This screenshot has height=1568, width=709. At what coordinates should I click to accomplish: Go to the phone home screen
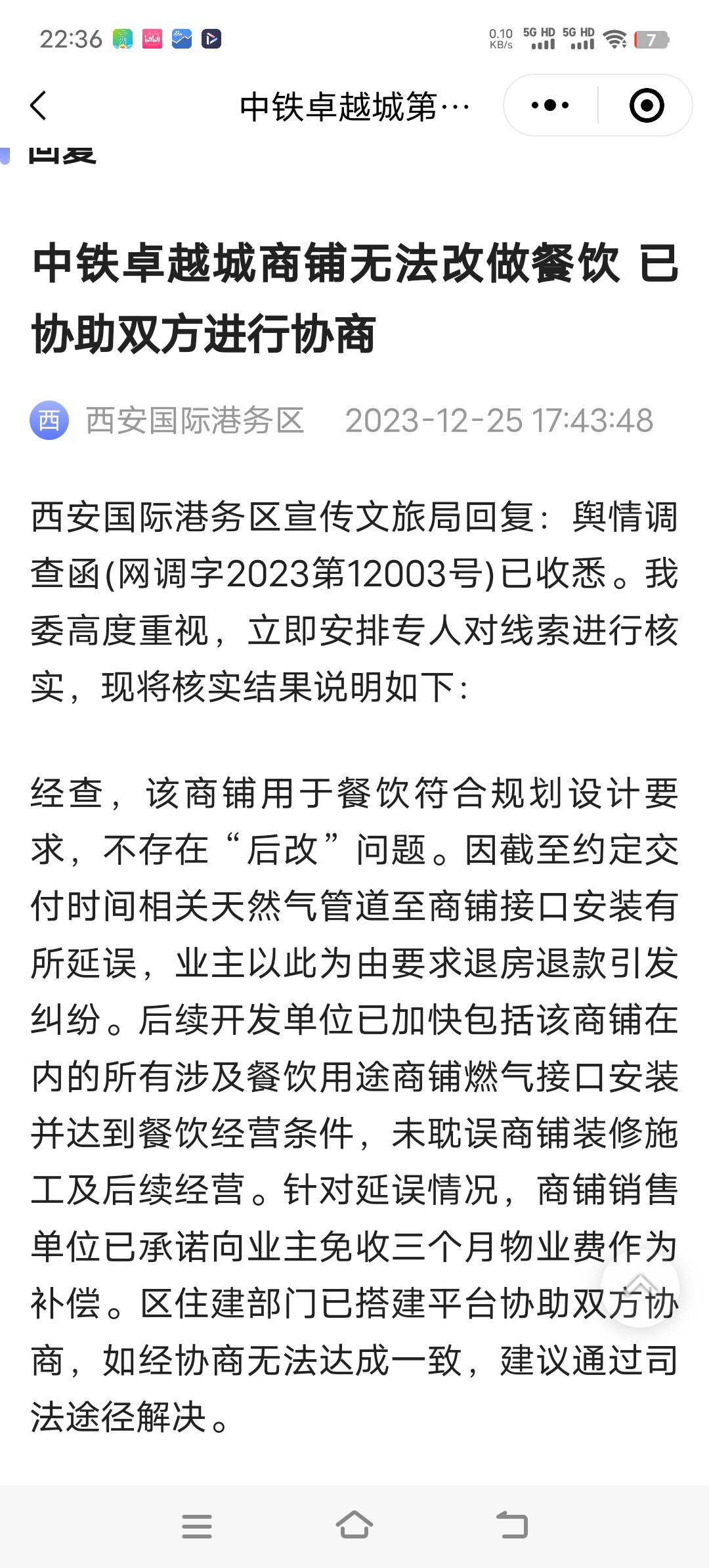[354, 1526]
